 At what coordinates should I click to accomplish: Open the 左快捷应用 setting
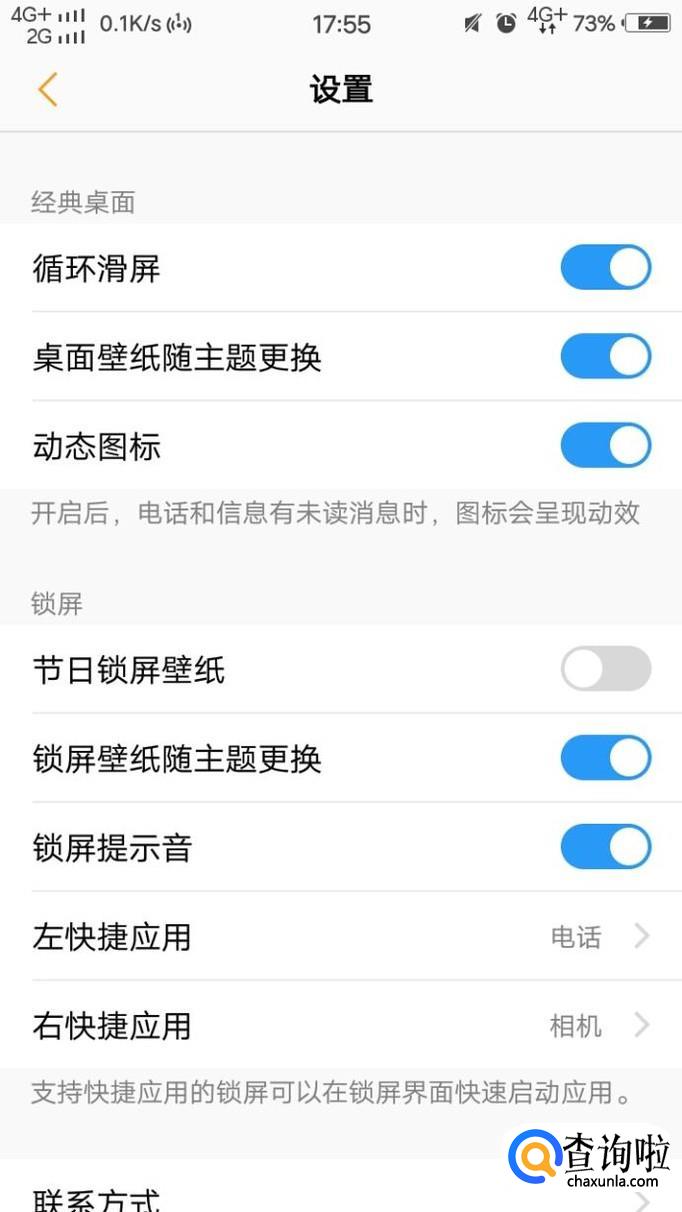coord(340,937)
